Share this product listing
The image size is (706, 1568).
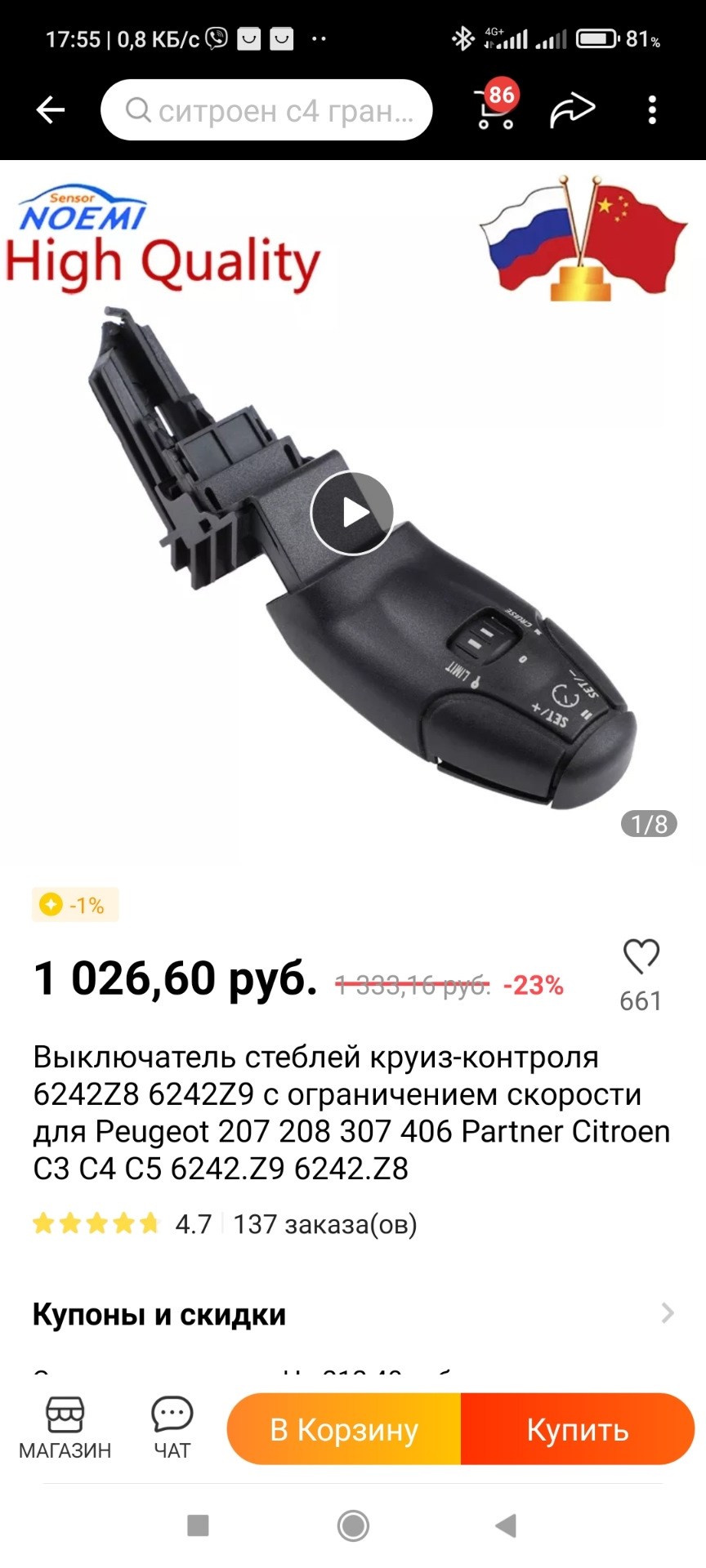(572, 110)
